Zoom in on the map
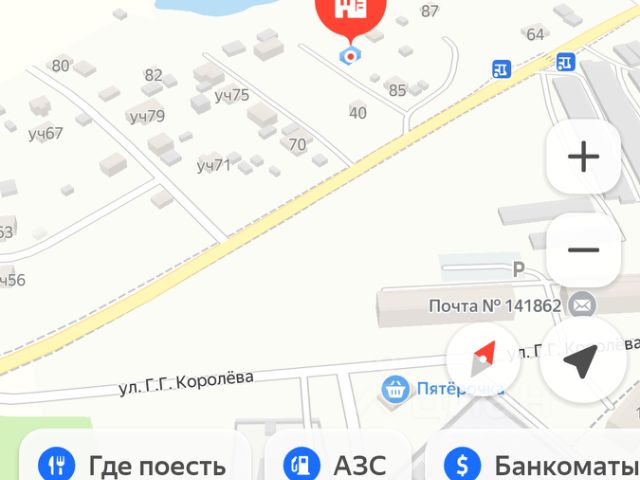Viewport: 640px width, 480px height. (x=583, y=157)
